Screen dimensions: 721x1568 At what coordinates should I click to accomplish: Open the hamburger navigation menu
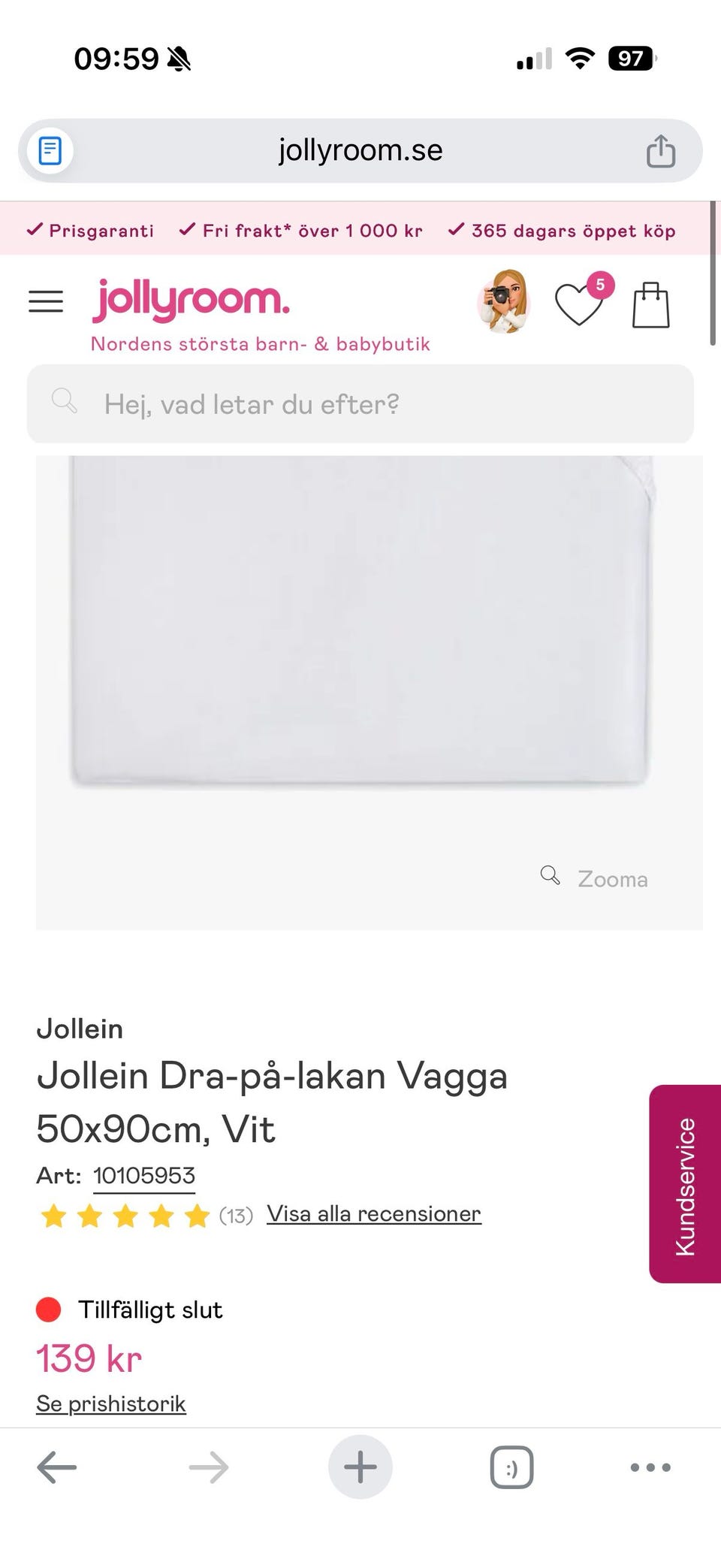[x=45, y=301]
